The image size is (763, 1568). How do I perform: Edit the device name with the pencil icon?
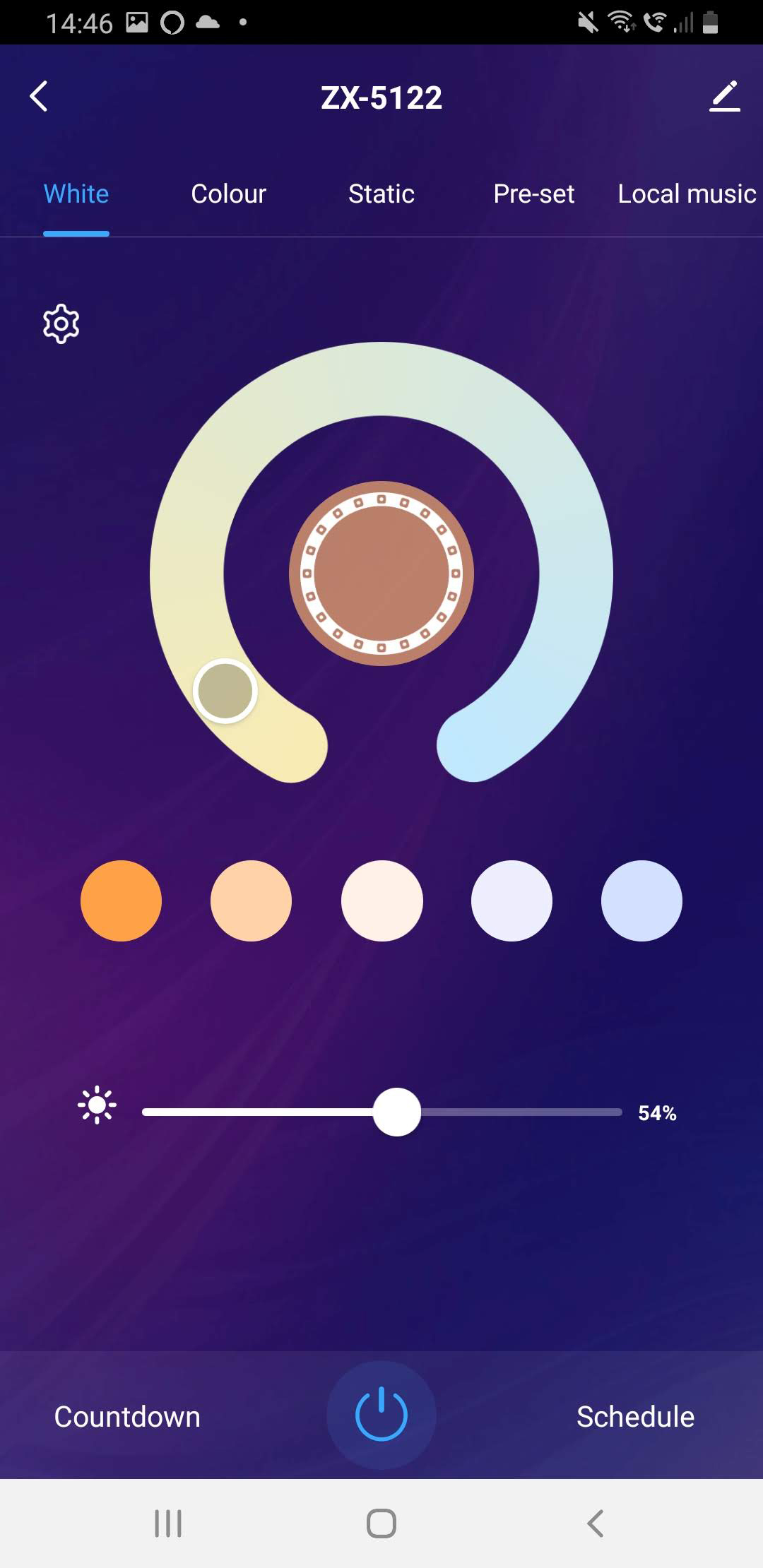pos(724,97)
